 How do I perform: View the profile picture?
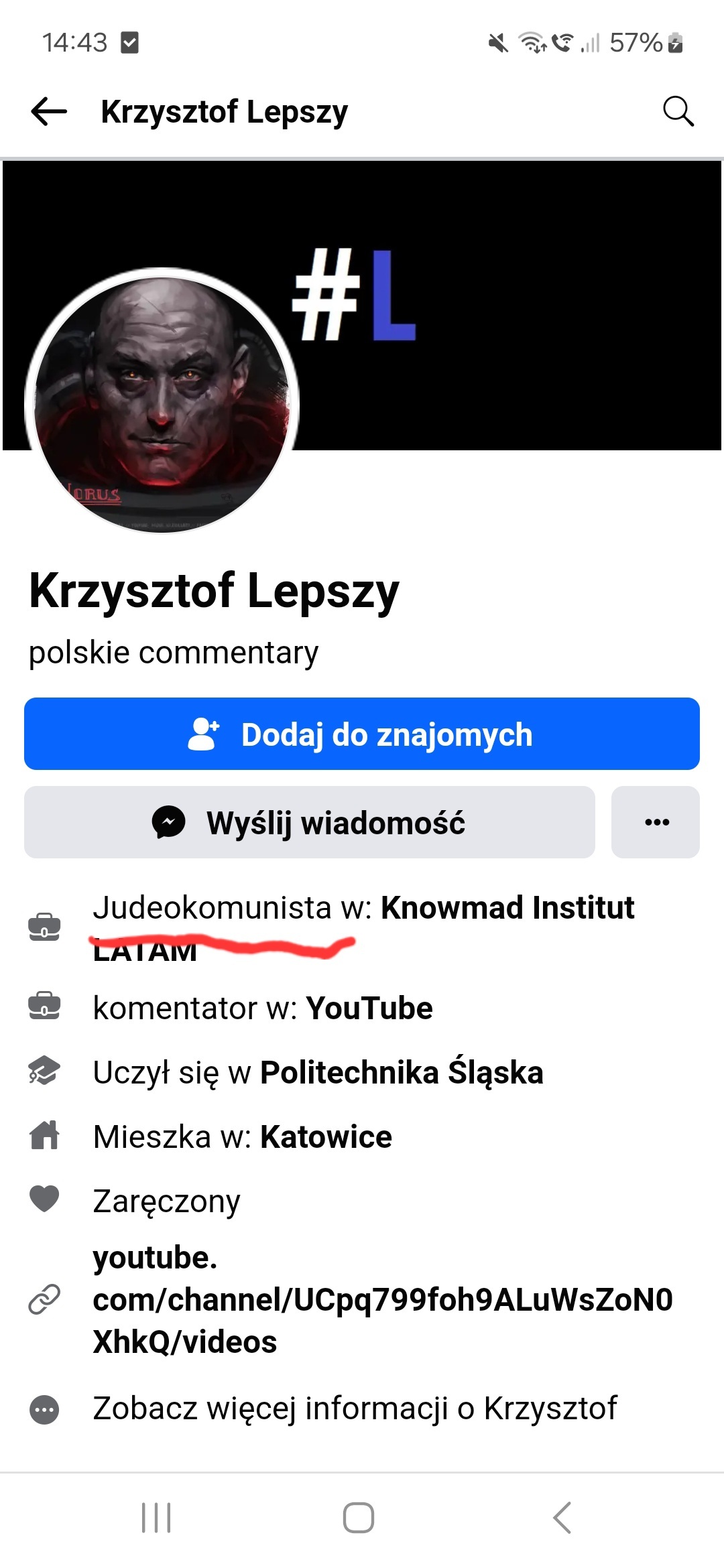click(x=162, y=402)
